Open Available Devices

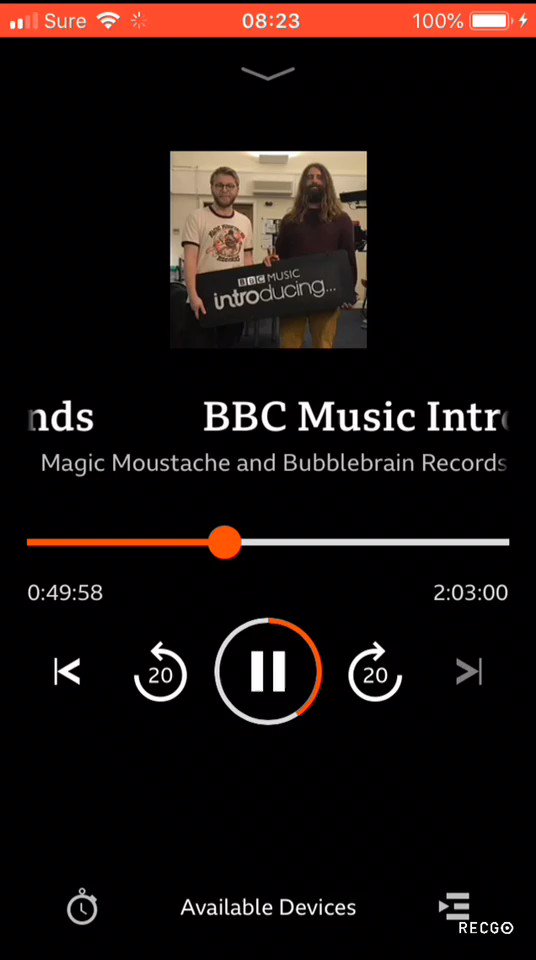click(268, 907)
